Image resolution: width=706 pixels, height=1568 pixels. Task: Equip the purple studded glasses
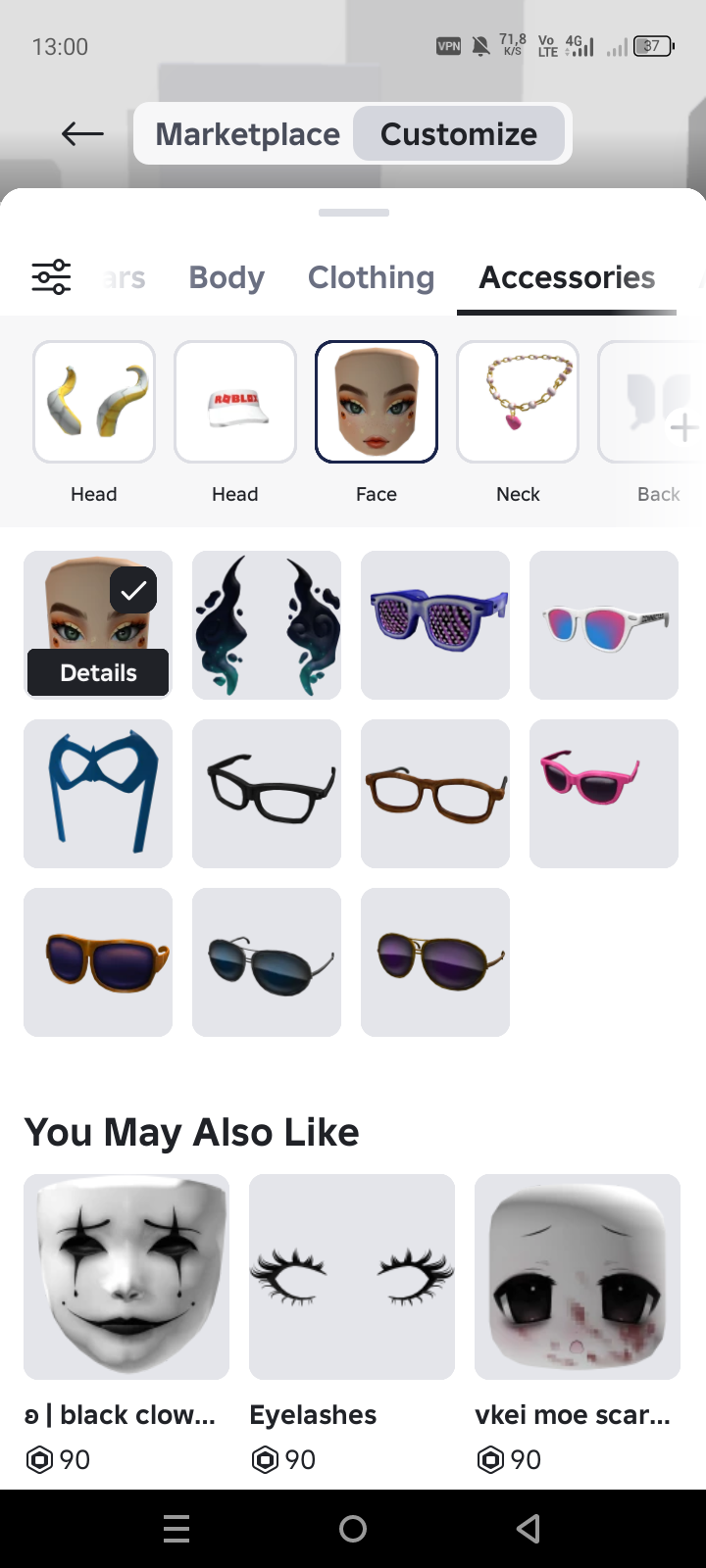[x=435, y=625]
